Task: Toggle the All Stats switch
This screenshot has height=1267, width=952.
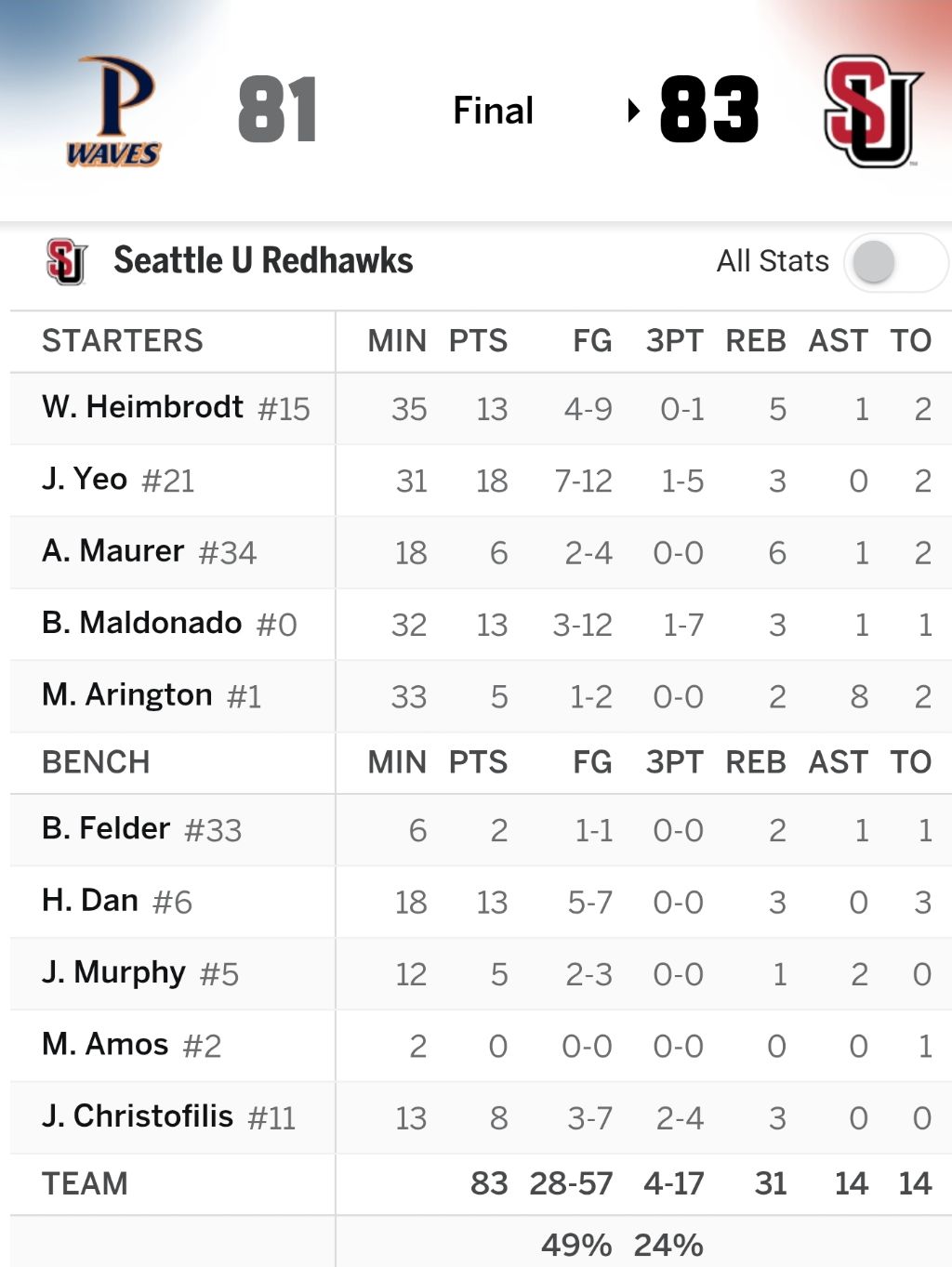Action: click(x=896, y=262)
